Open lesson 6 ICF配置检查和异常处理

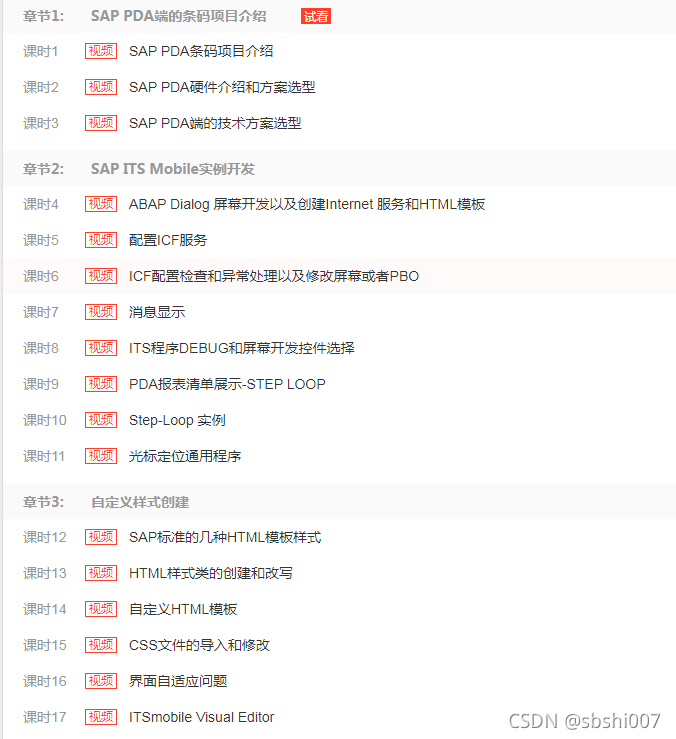[274, 276]
